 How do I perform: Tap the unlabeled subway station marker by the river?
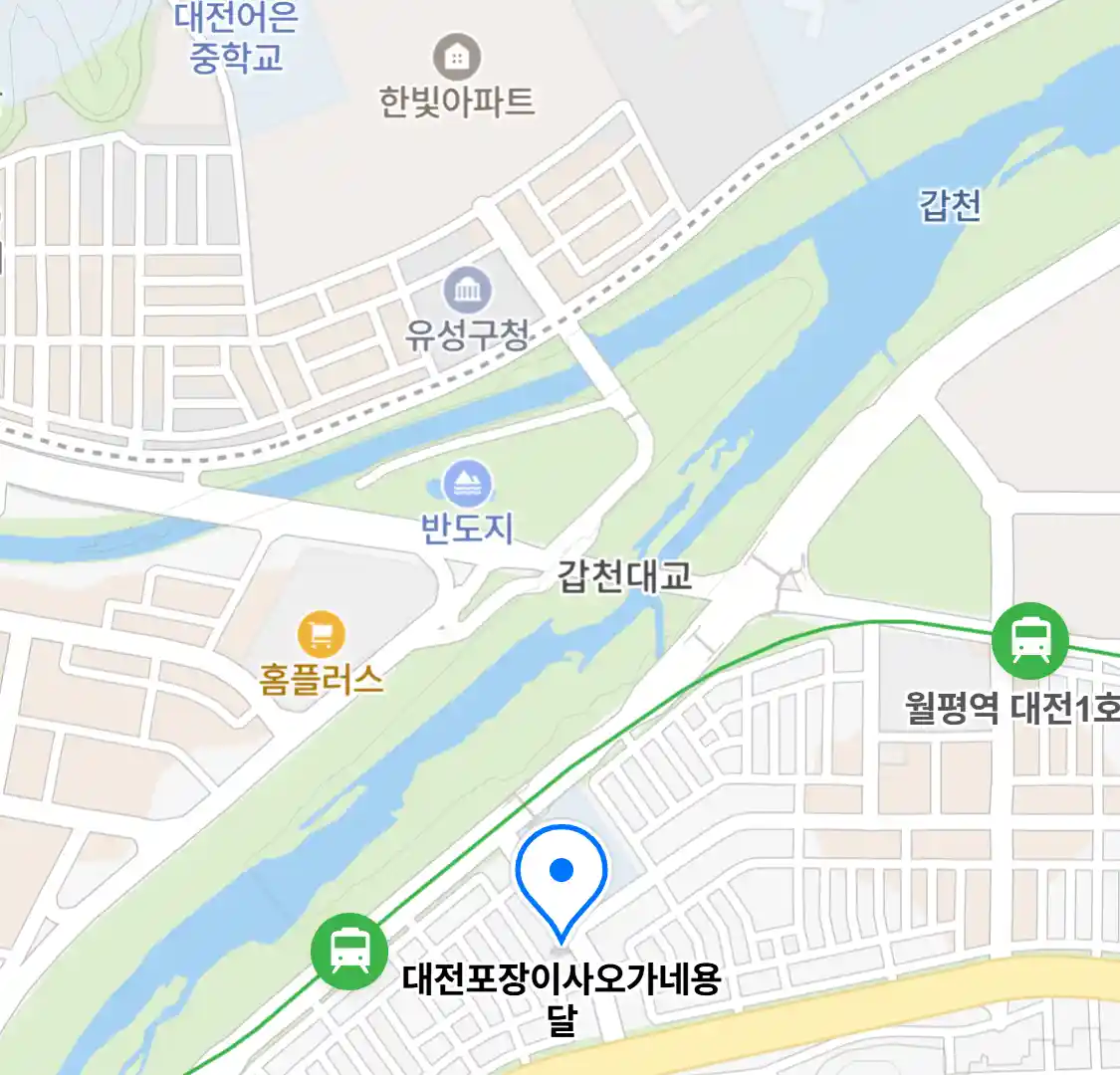tap(349, 951)
